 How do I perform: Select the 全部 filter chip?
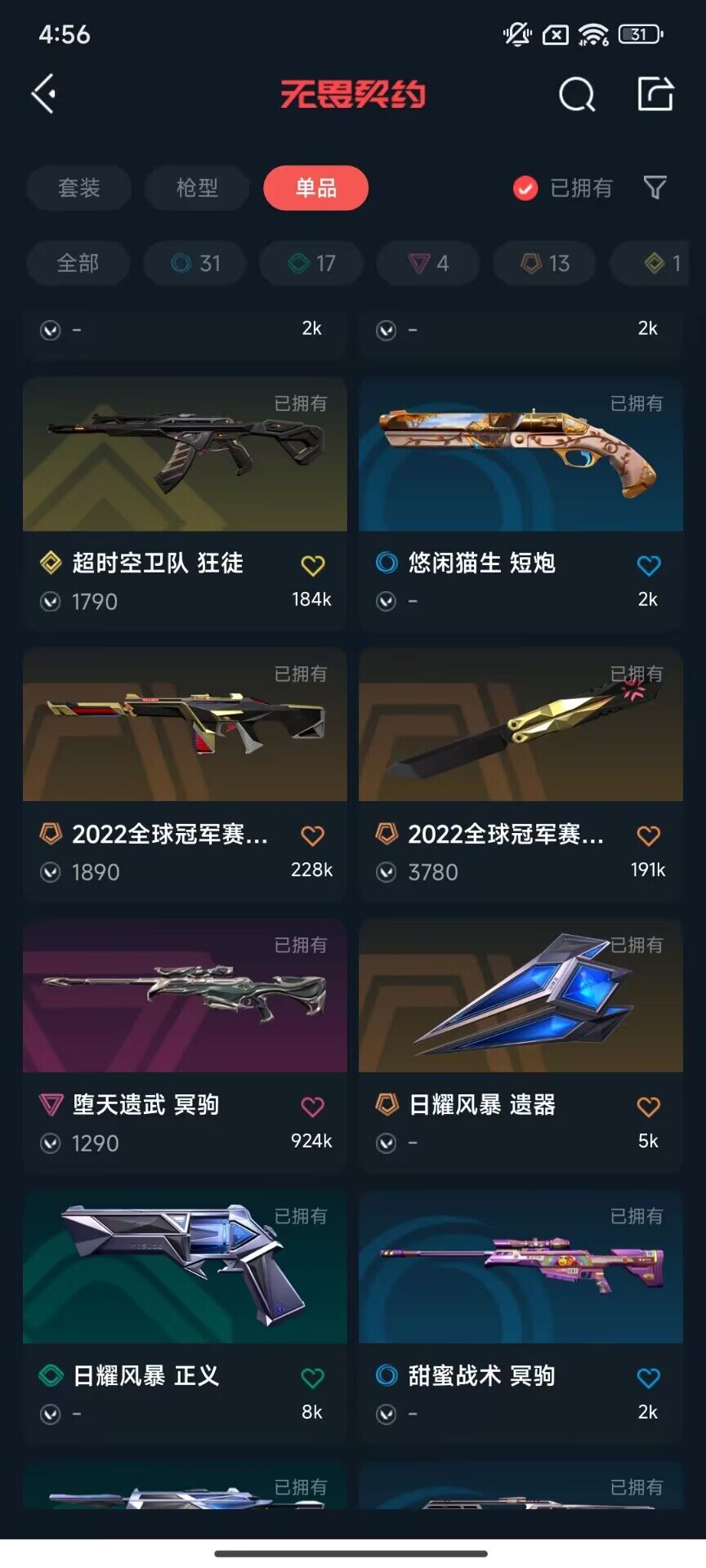(x=78, y=263)
